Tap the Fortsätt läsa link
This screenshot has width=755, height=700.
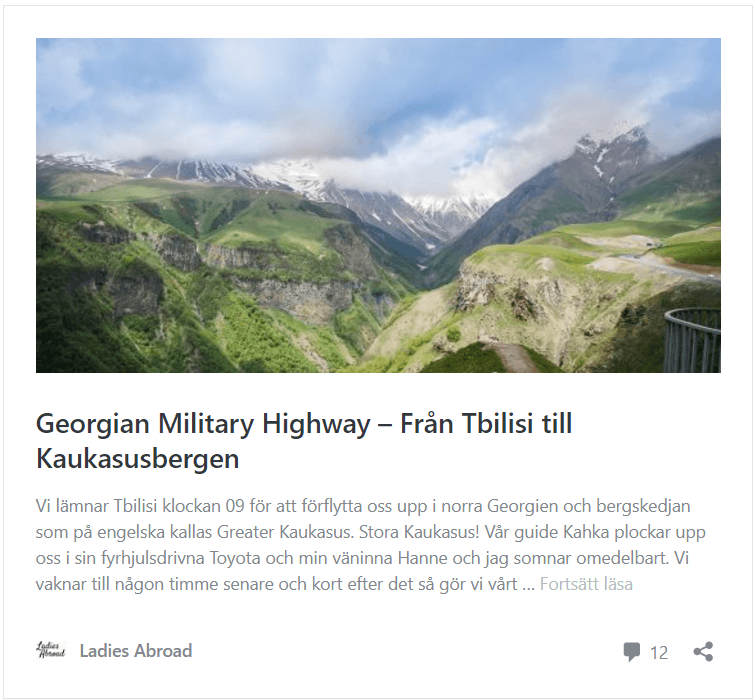tap(586, 584)
